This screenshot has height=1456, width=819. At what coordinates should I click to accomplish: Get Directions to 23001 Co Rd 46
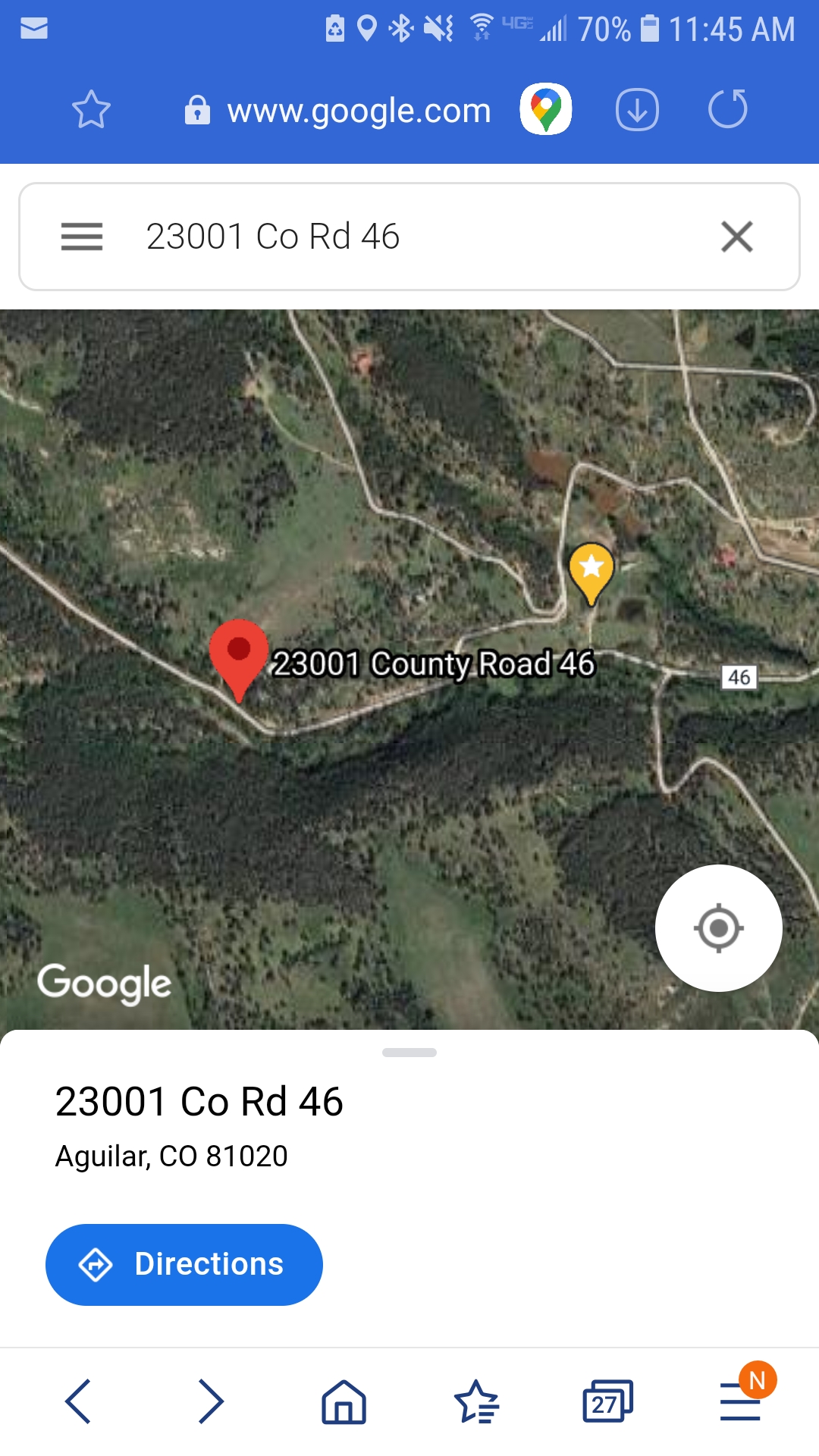184,1265
